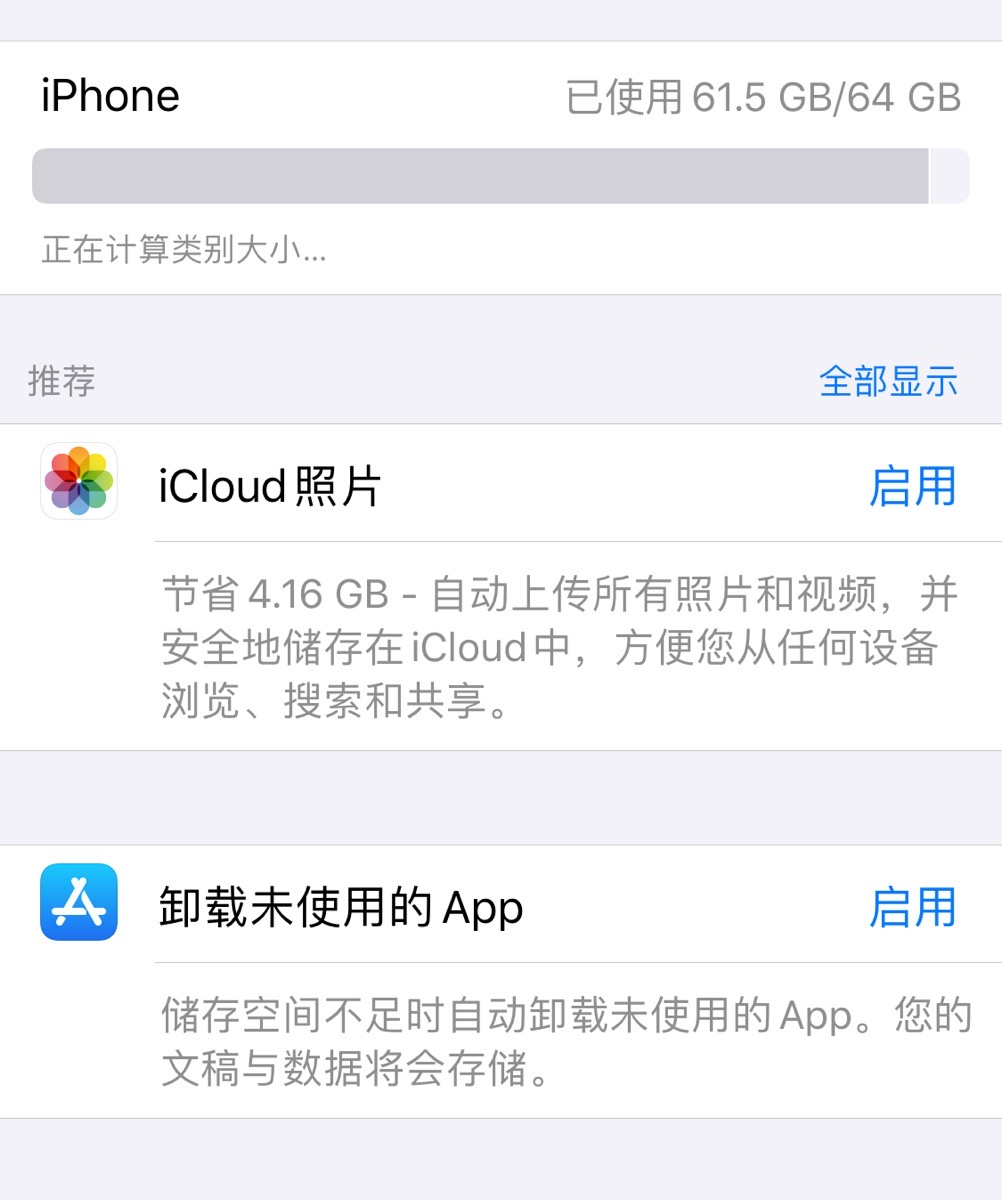Select the 正在计算类别大小 status text
The image size is (1002, 1200).
tap(180, 250)
